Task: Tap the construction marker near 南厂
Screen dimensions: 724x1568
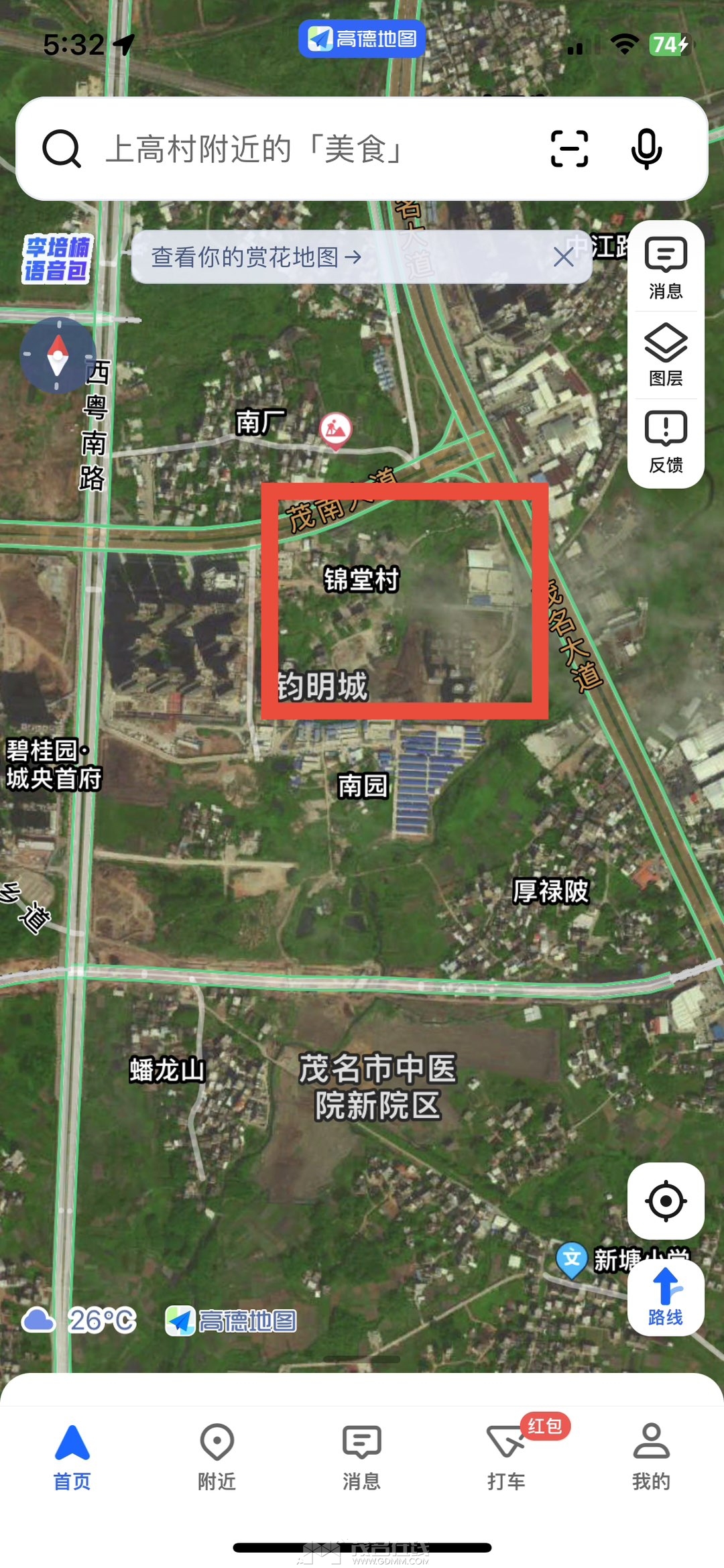Action: tap(335, 429)
